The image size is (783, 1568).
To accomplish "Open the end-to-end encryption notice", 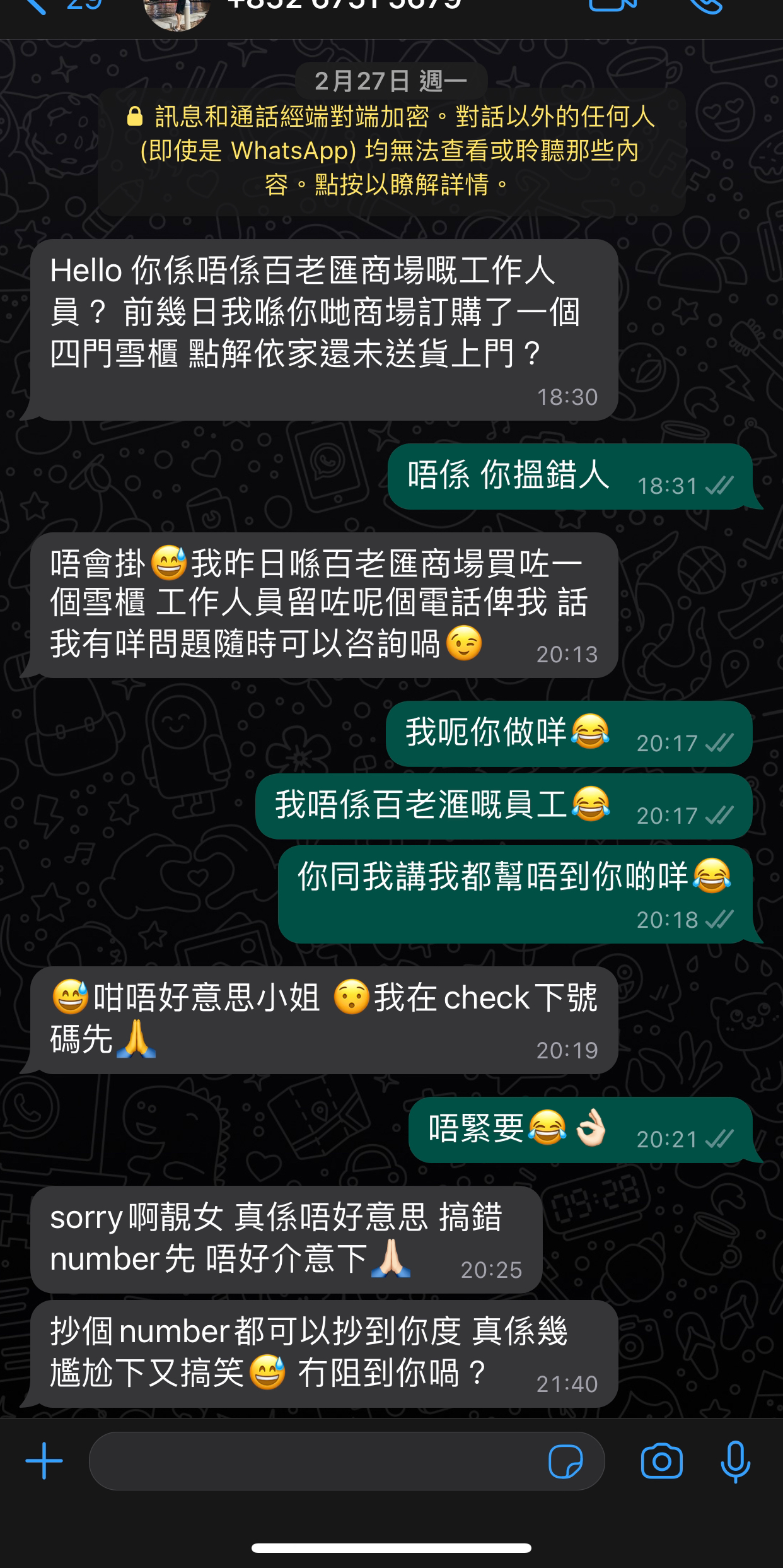I will coord(391,151).
